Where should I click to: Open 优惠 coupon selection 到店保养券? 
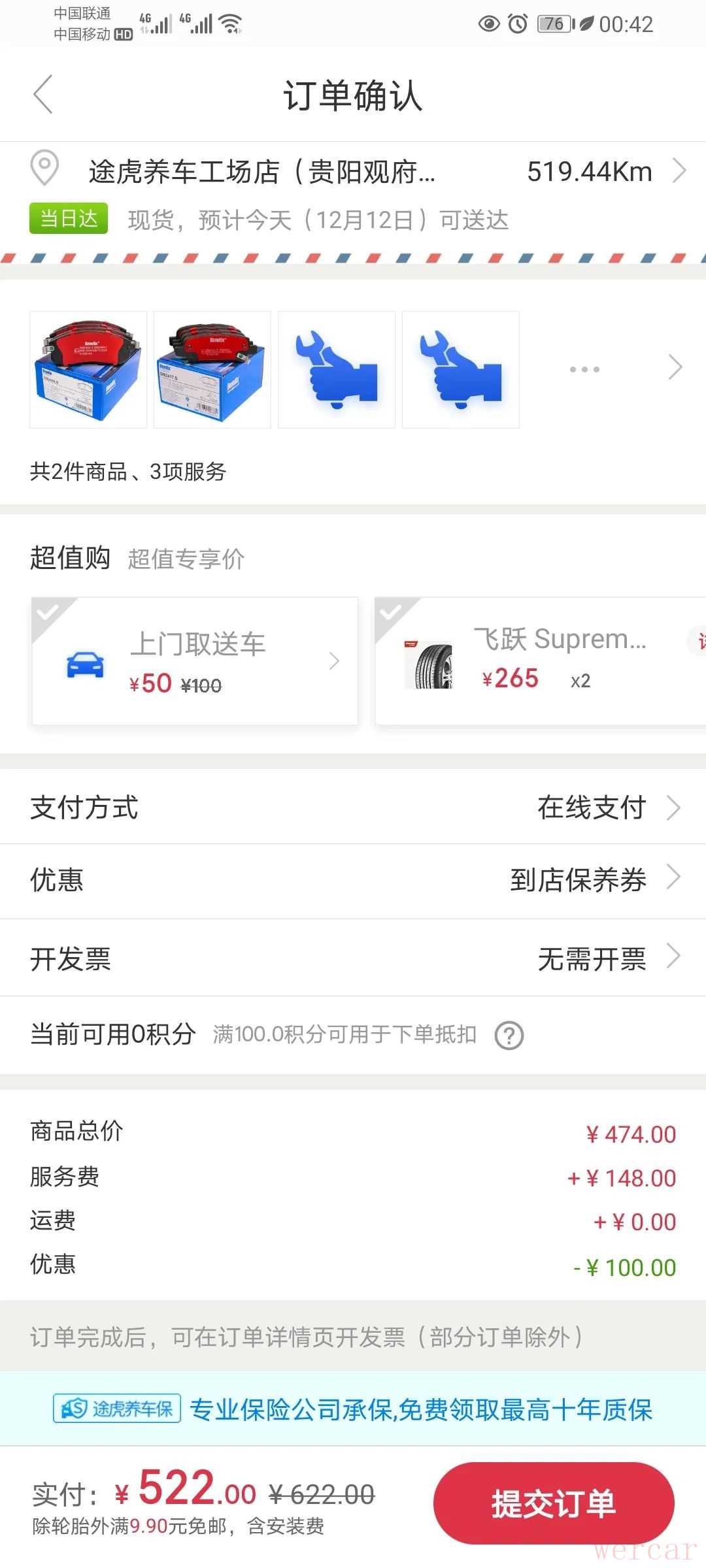[595, 879]
